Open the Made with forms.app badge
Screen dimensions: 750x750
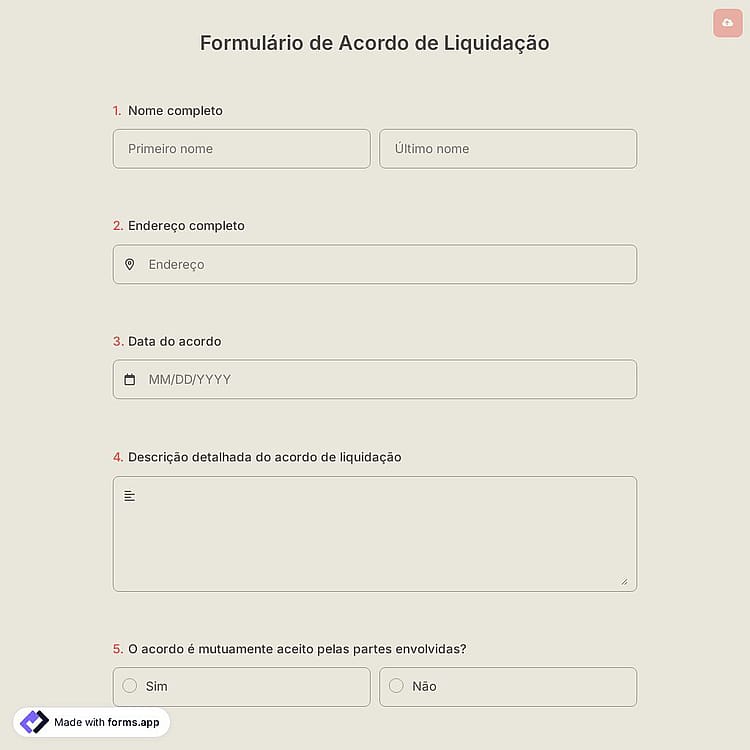[92, 722]
